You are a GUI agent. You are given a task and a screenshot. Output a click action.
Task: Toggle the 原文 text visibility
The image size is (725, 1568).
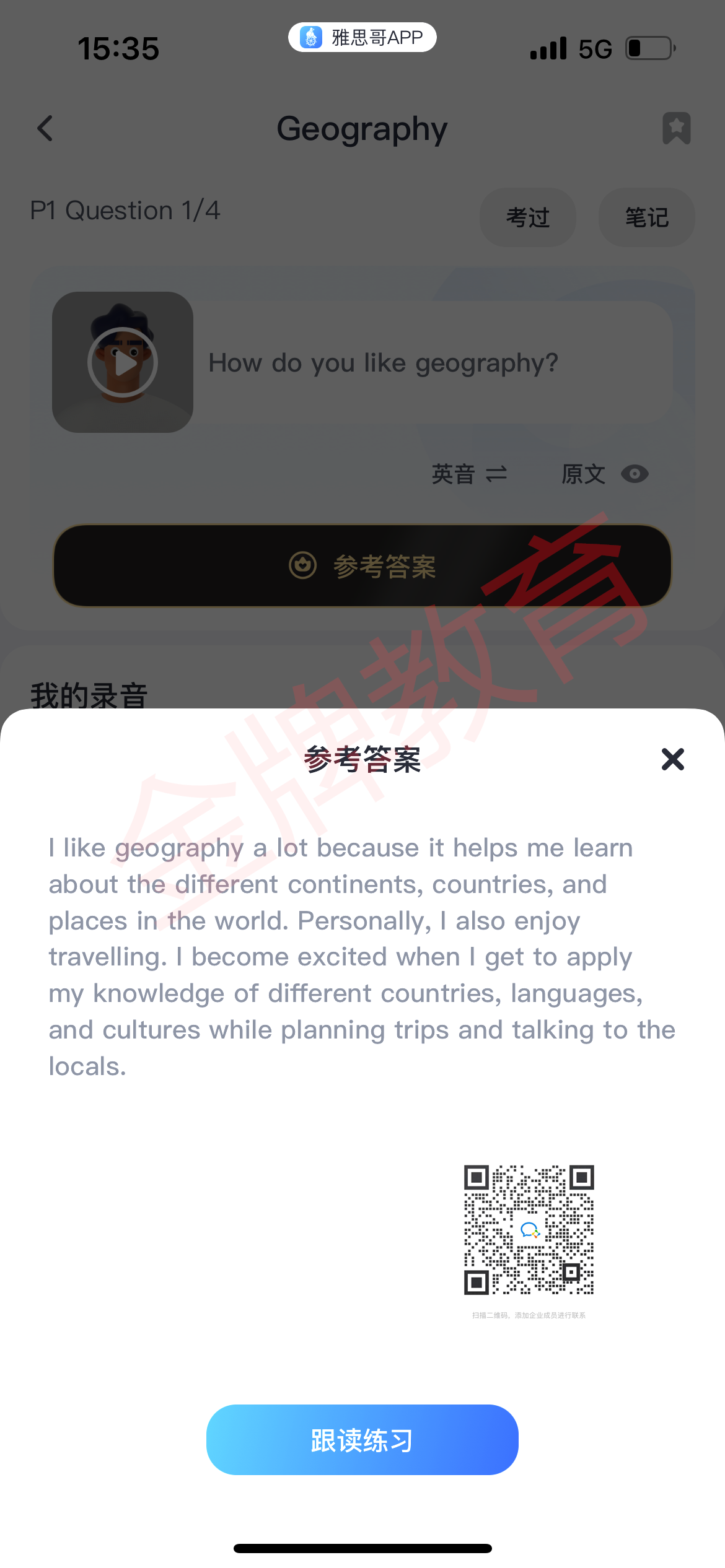605,474
